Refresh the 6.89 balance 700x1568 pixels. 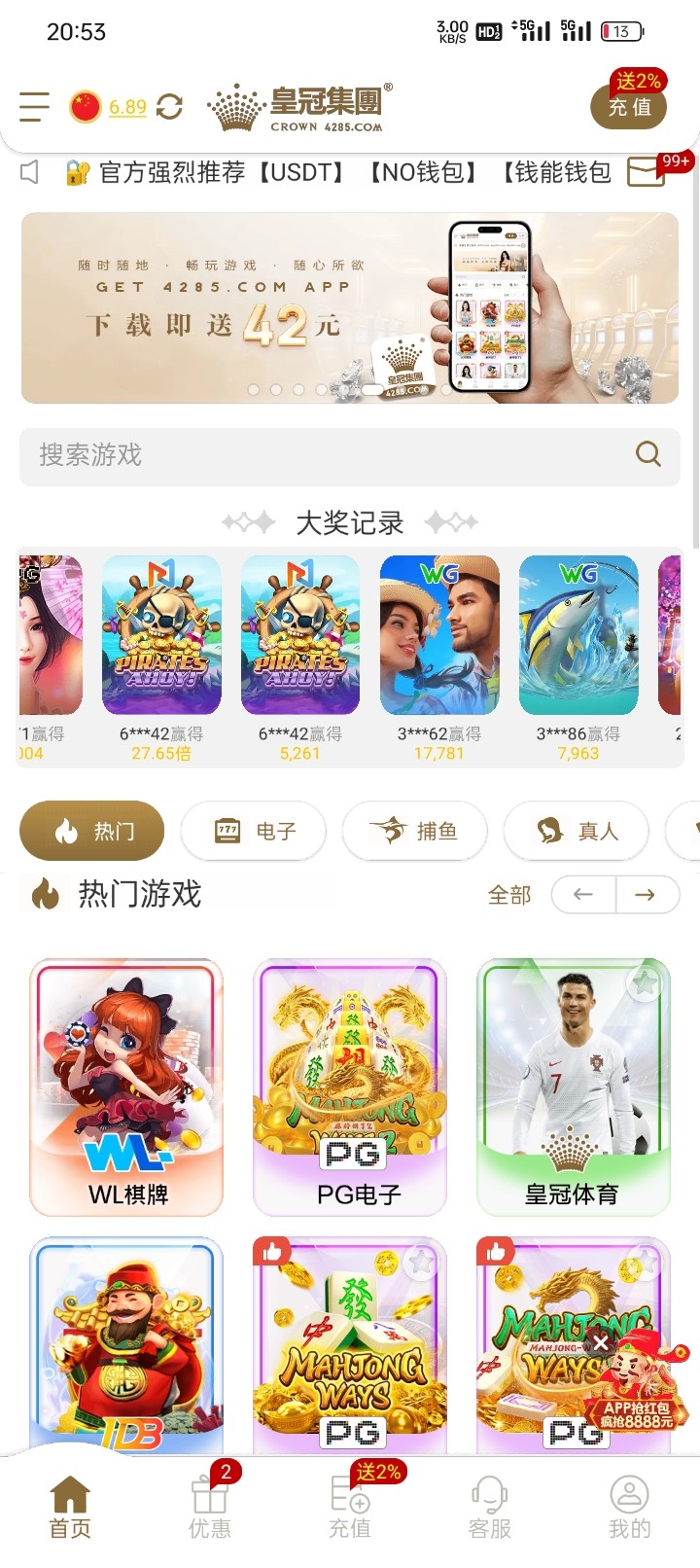pyautogui.click(x=169, y=107)
